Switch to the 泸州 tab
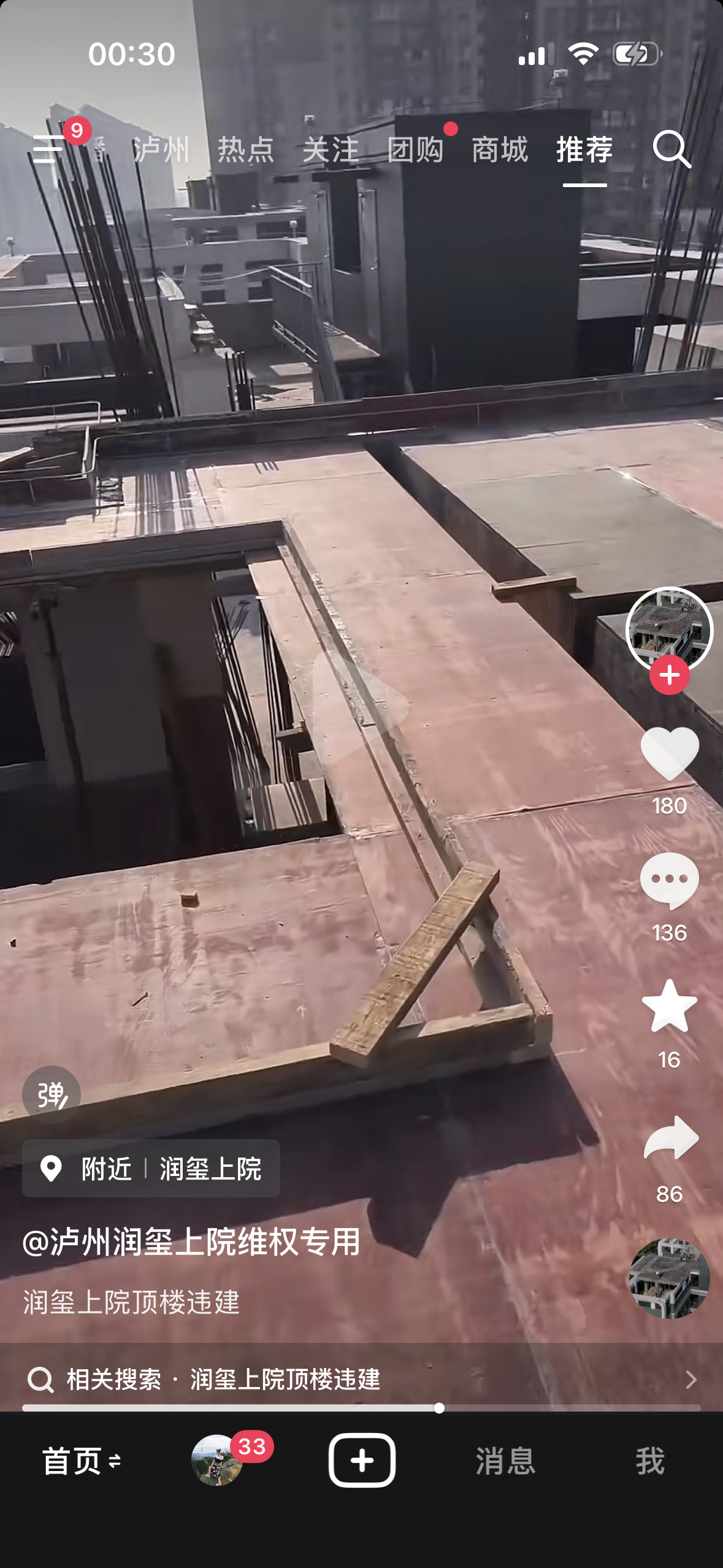Screen dimensions: 723x1568 point(161,150)
